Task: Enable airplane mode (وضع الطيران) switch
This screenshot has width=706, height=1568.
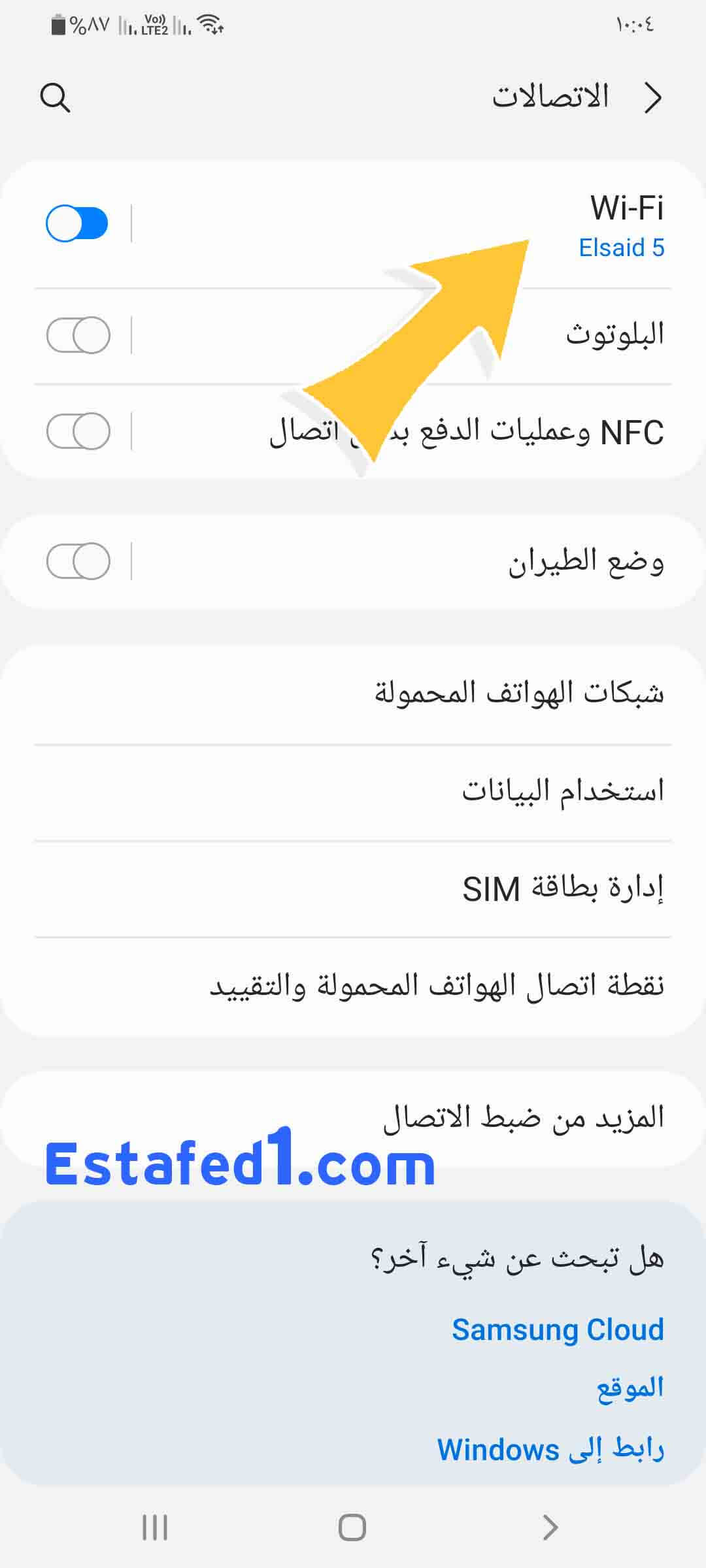Action: click(78, 561)
